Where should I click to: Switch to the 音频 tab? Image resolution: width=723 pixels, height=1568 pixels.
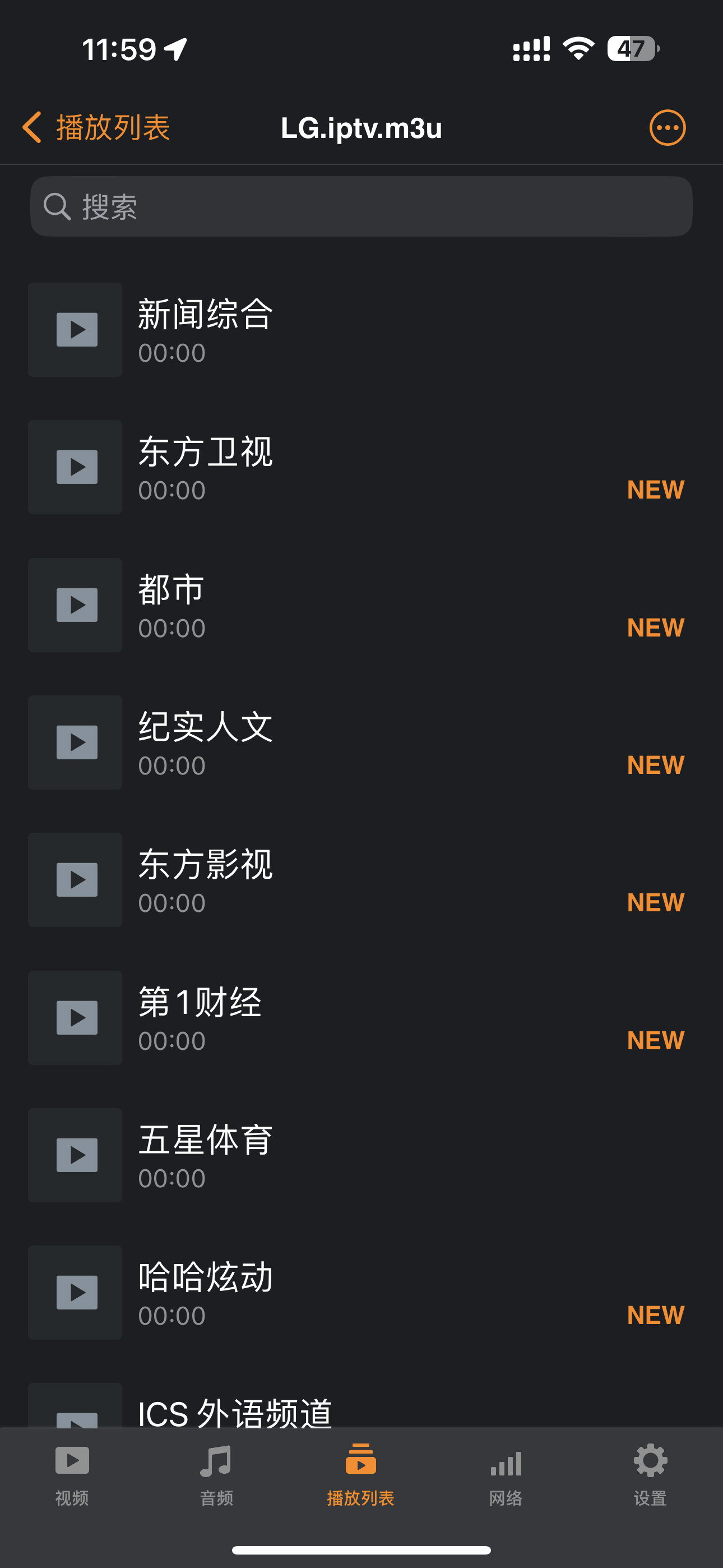point(217,1472)
